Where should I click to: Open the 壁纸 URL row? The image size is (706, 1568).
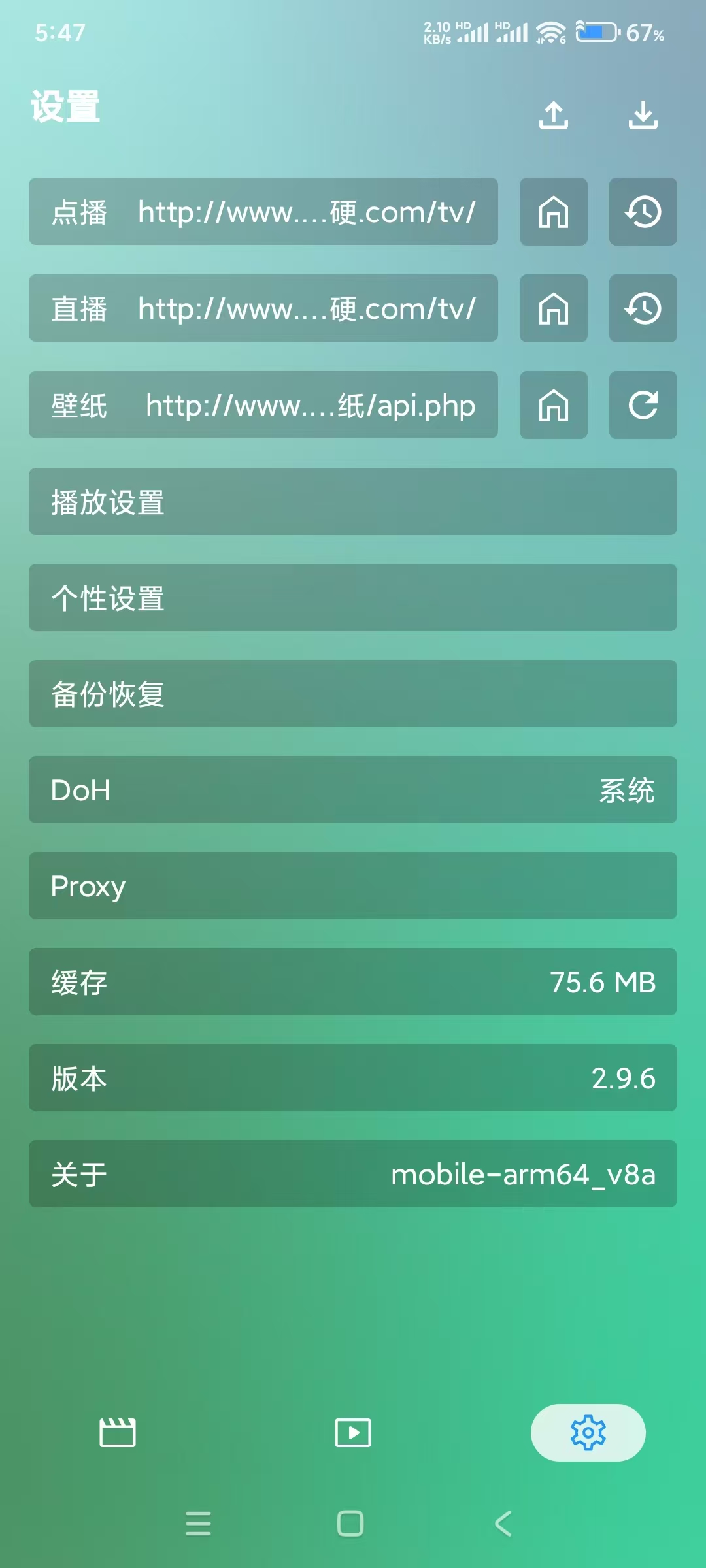click(x=263, y=405)
